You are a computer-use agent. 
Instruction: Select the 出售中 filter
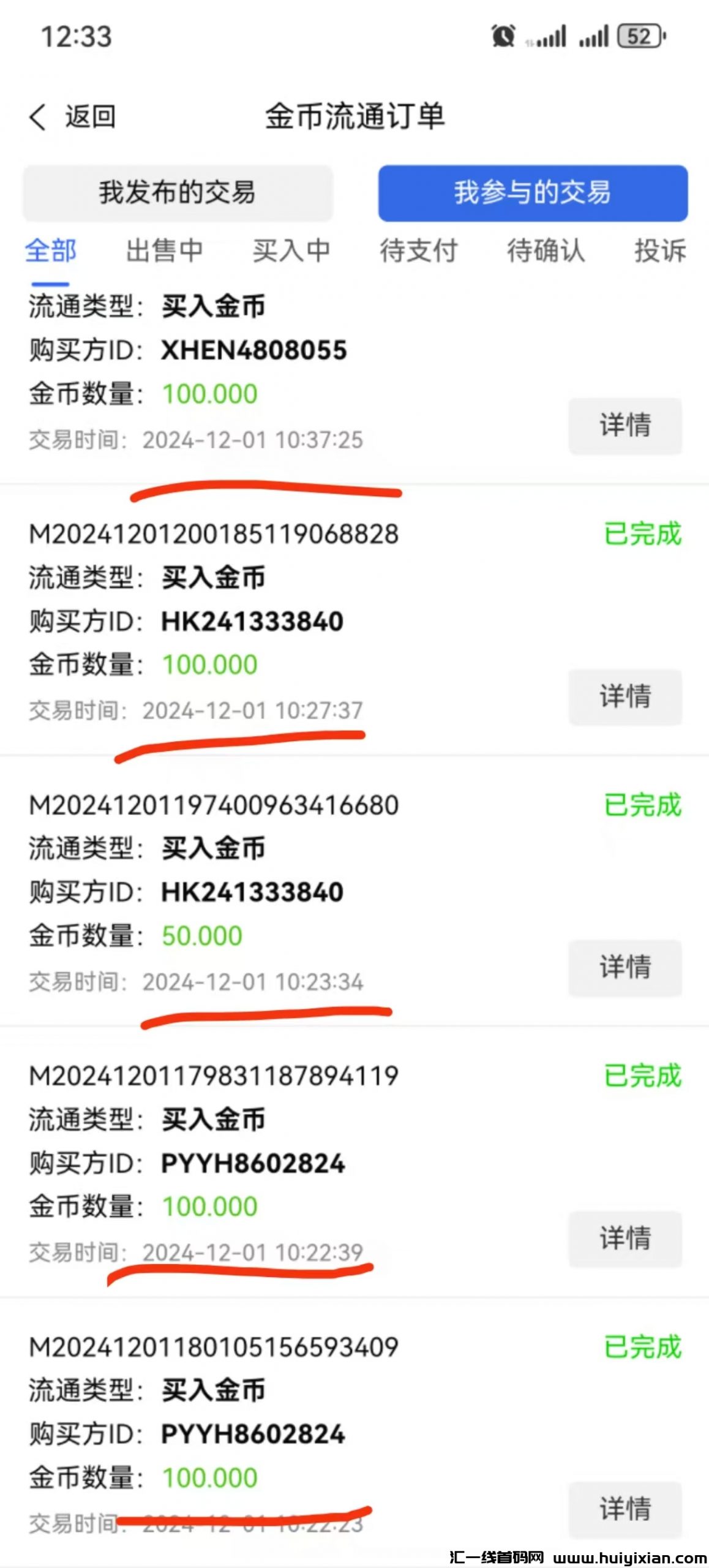click(x=163, y=251)
